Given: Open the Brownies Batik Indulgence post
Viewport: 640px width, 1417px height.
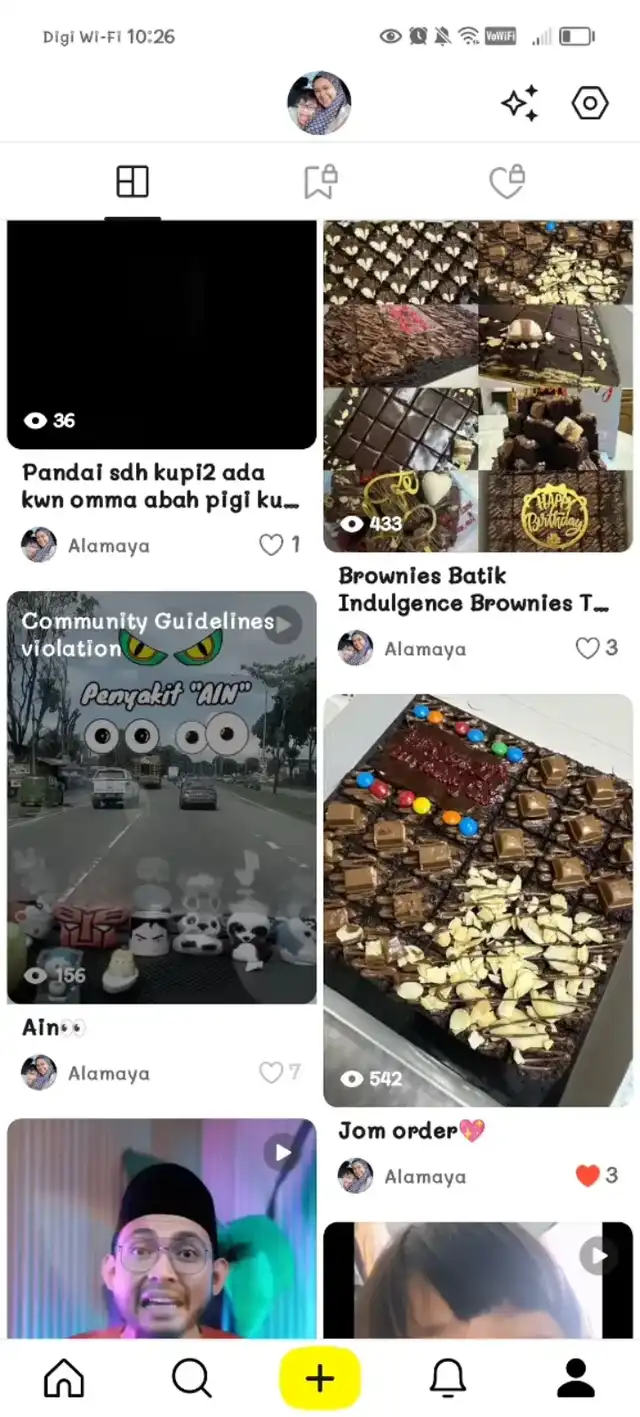Looking at the screenshot, I should (x=478, y=386).
